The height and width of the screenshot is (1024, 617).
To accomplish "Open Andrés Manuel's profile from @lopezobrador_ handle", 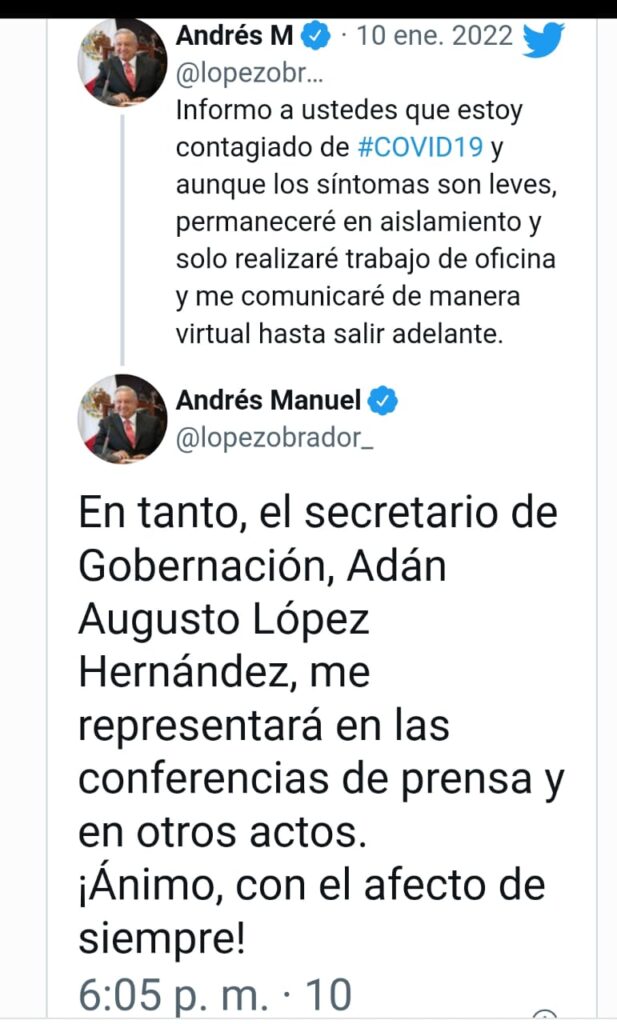I will (273, 436).
